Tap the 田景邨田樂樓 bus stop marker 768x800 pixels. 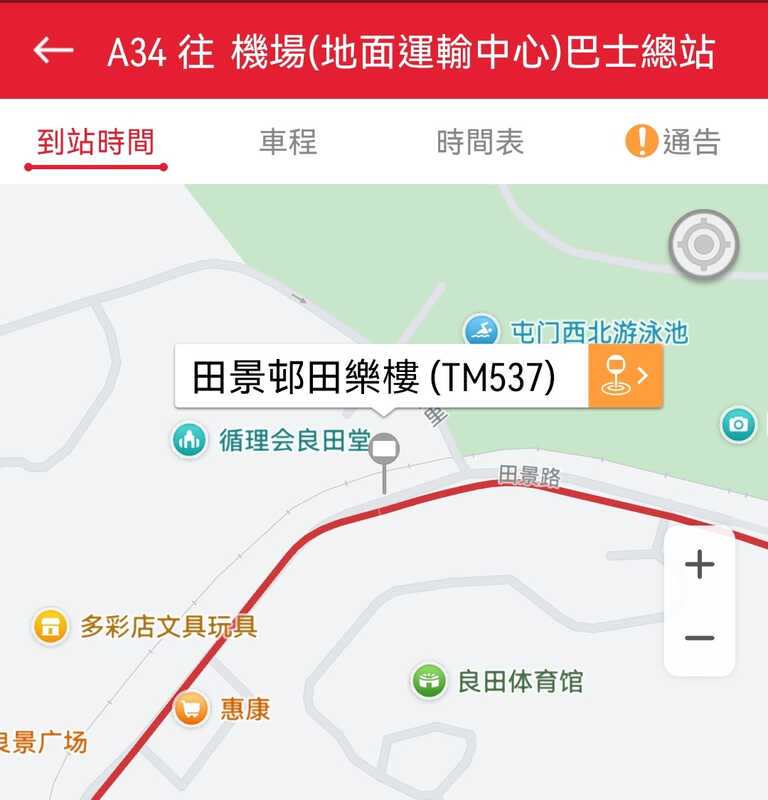(x=384, y=450)
